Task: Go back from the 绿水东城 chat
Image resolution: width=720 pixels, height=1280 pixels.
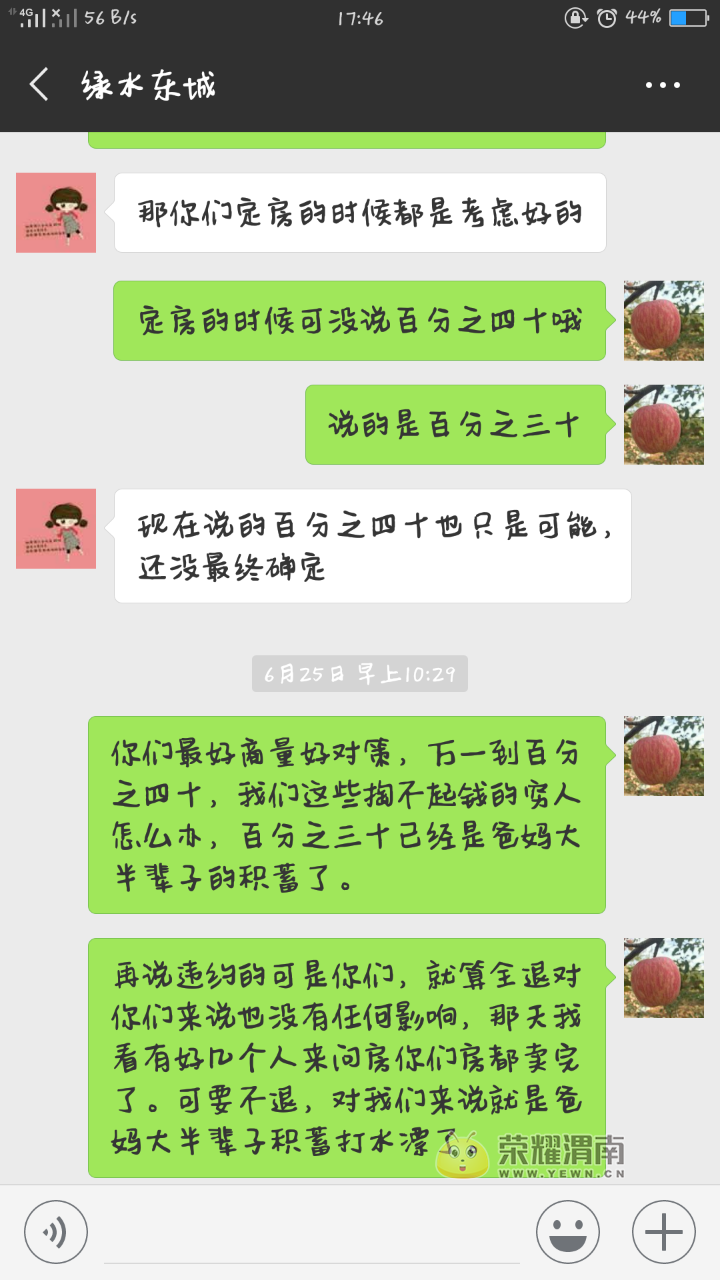Action: (39, 85)
